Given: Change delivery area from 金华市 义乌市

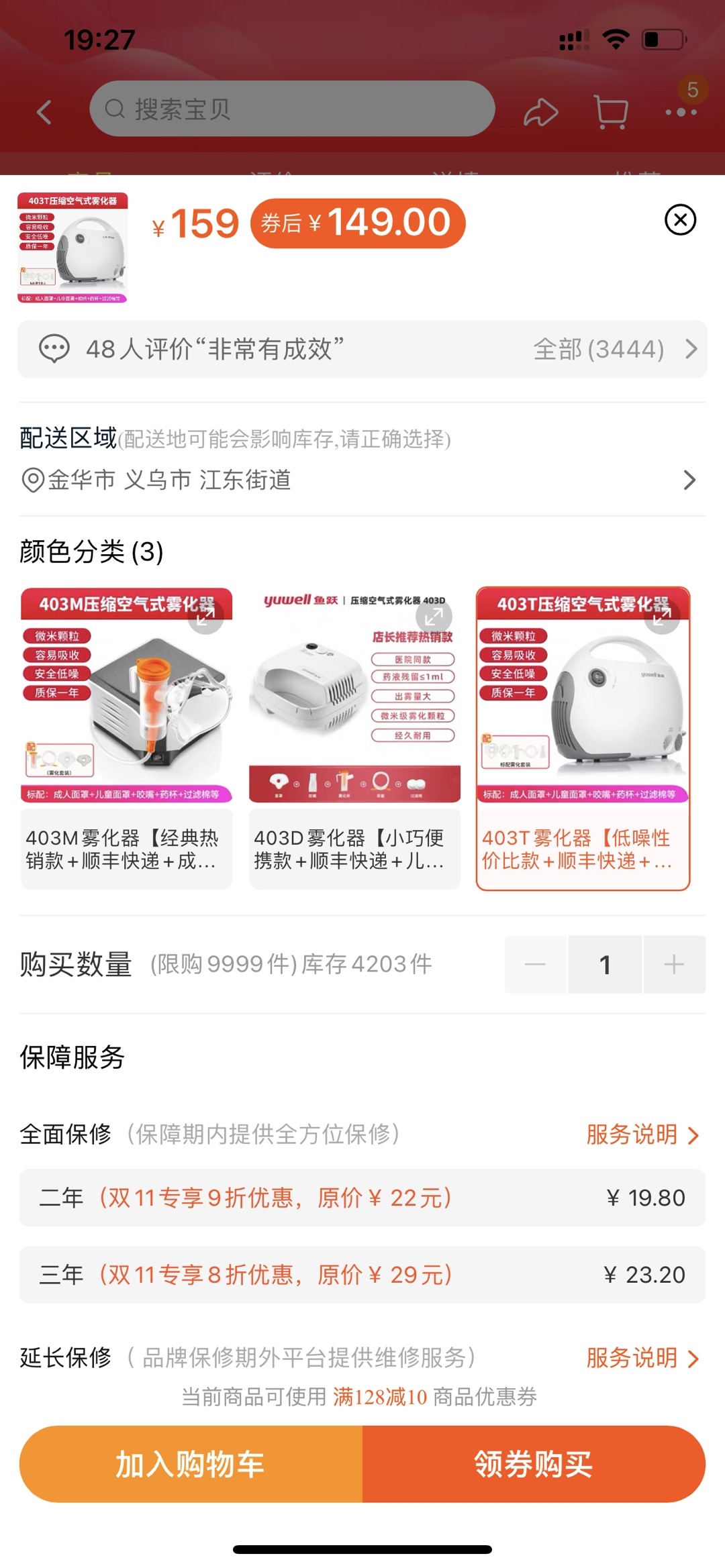Looking at the screenshot, I should pos(362,480).
